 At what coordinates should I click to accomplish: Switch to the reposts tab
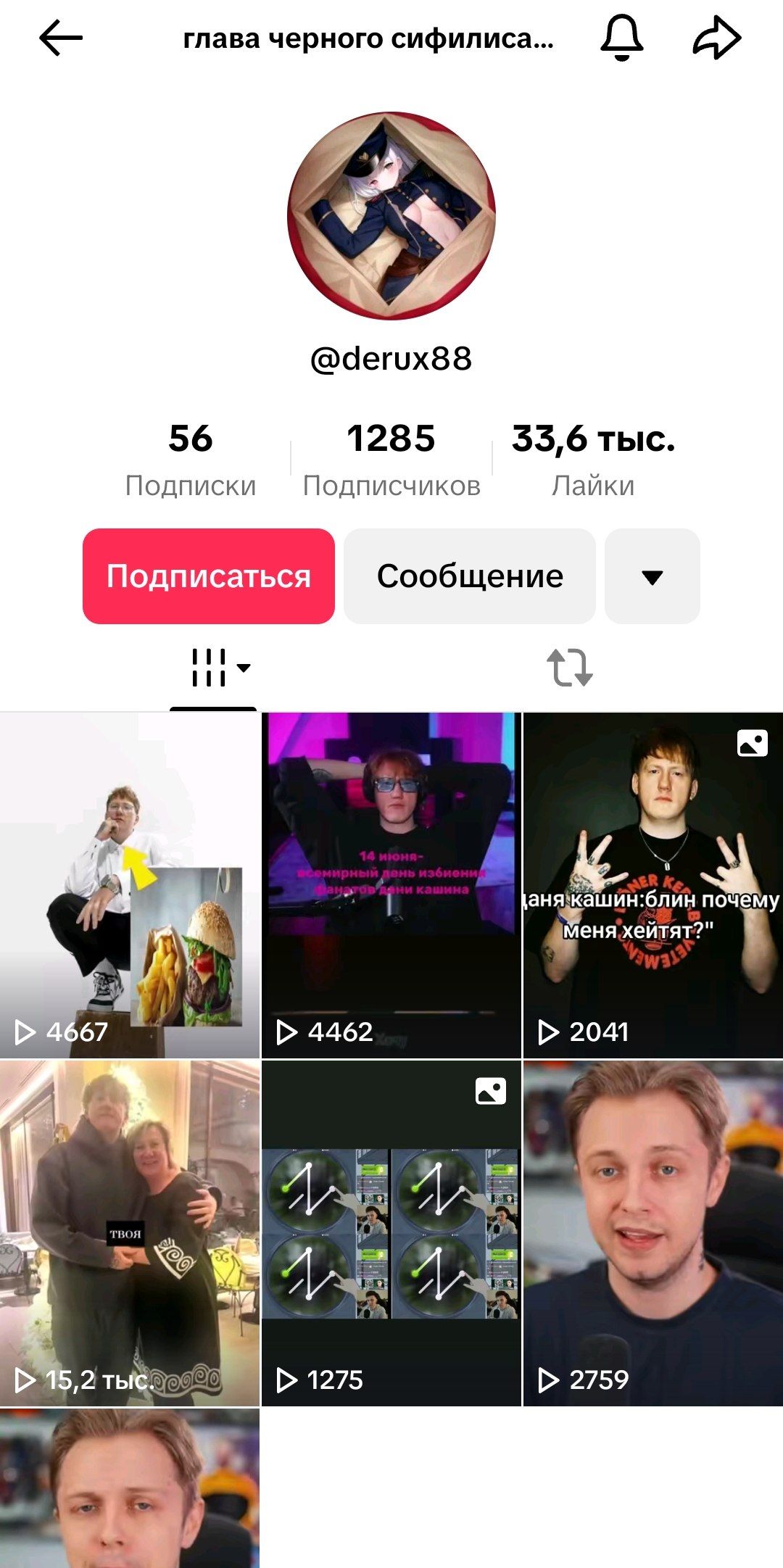pyautogui.click(x=570, y=668)
